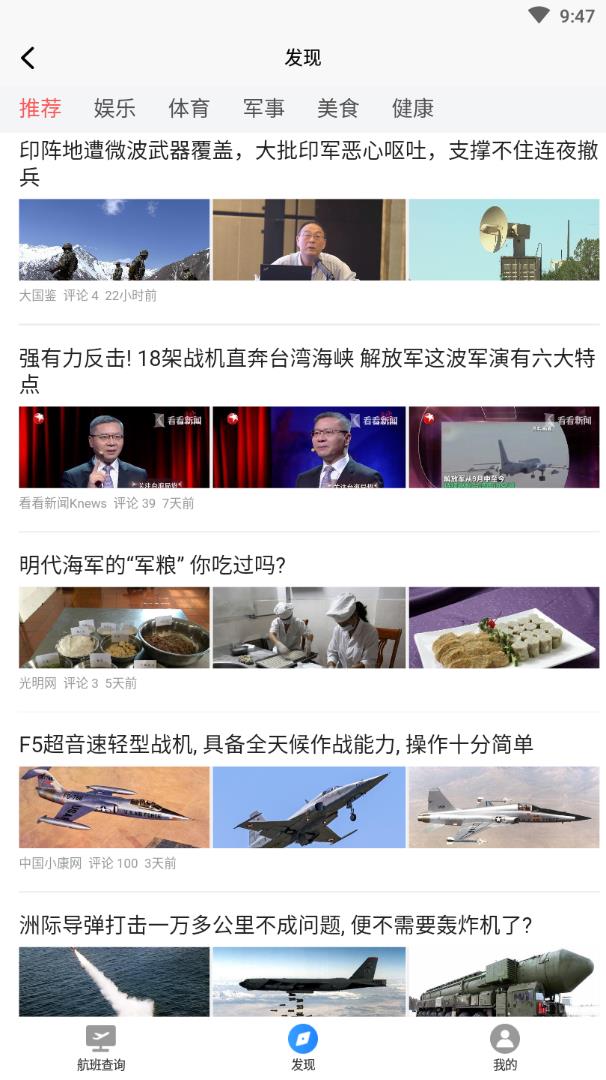Go back using the top-left arrow
Screen dimensions: 606x1080
point(28,58)
